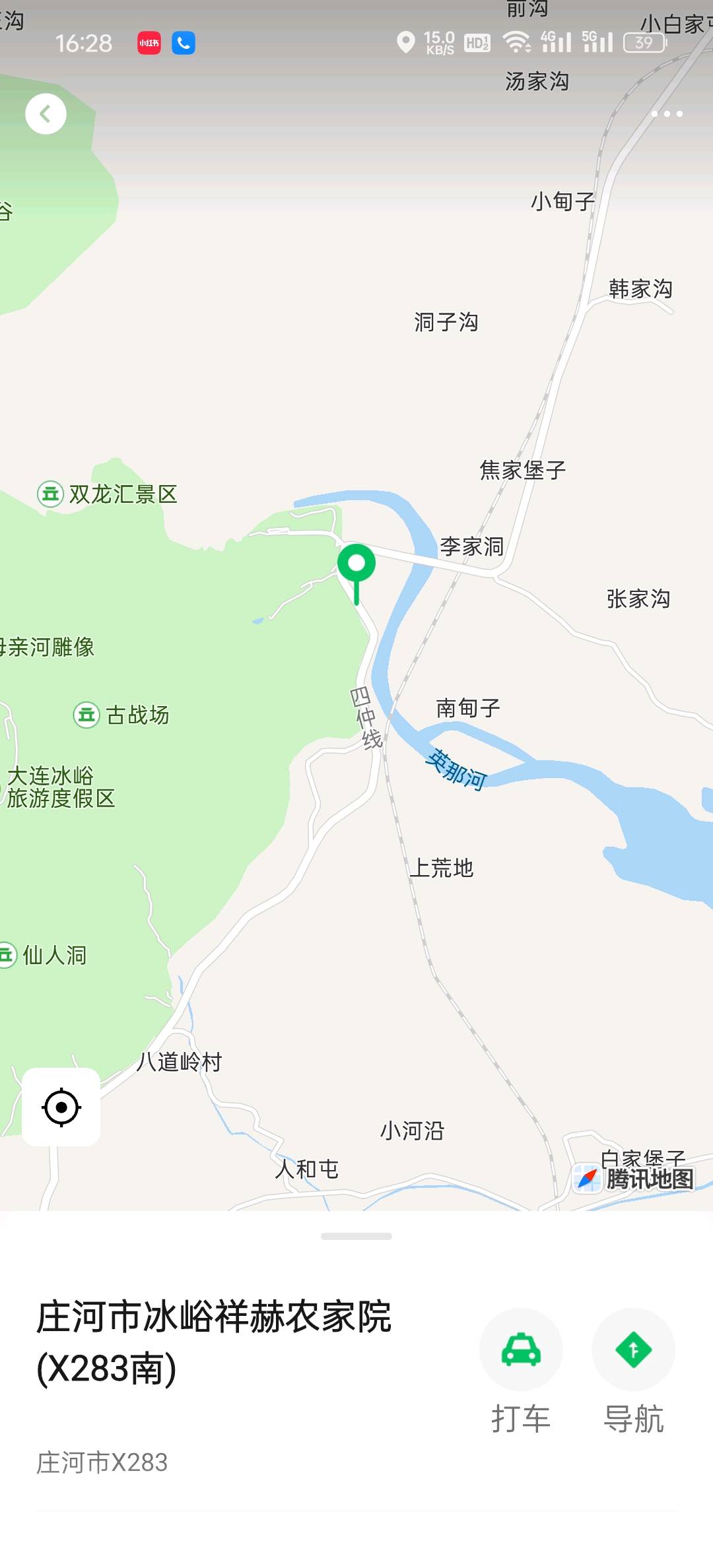Select 古战场 scenic spot on map
This screenshot has width=713, height=1568.
pos(122,715)
